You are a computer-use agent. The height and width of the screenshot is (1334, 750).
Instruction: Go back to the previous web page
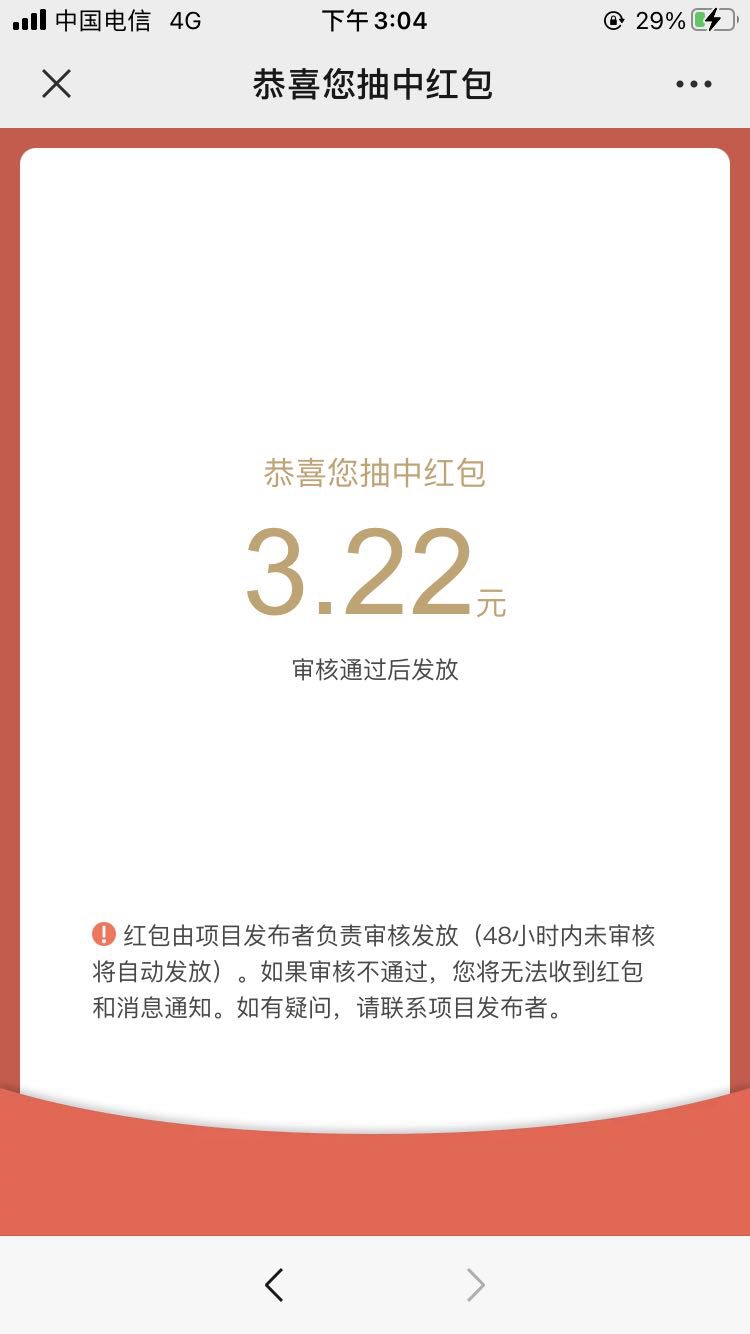pos(274,1285)
